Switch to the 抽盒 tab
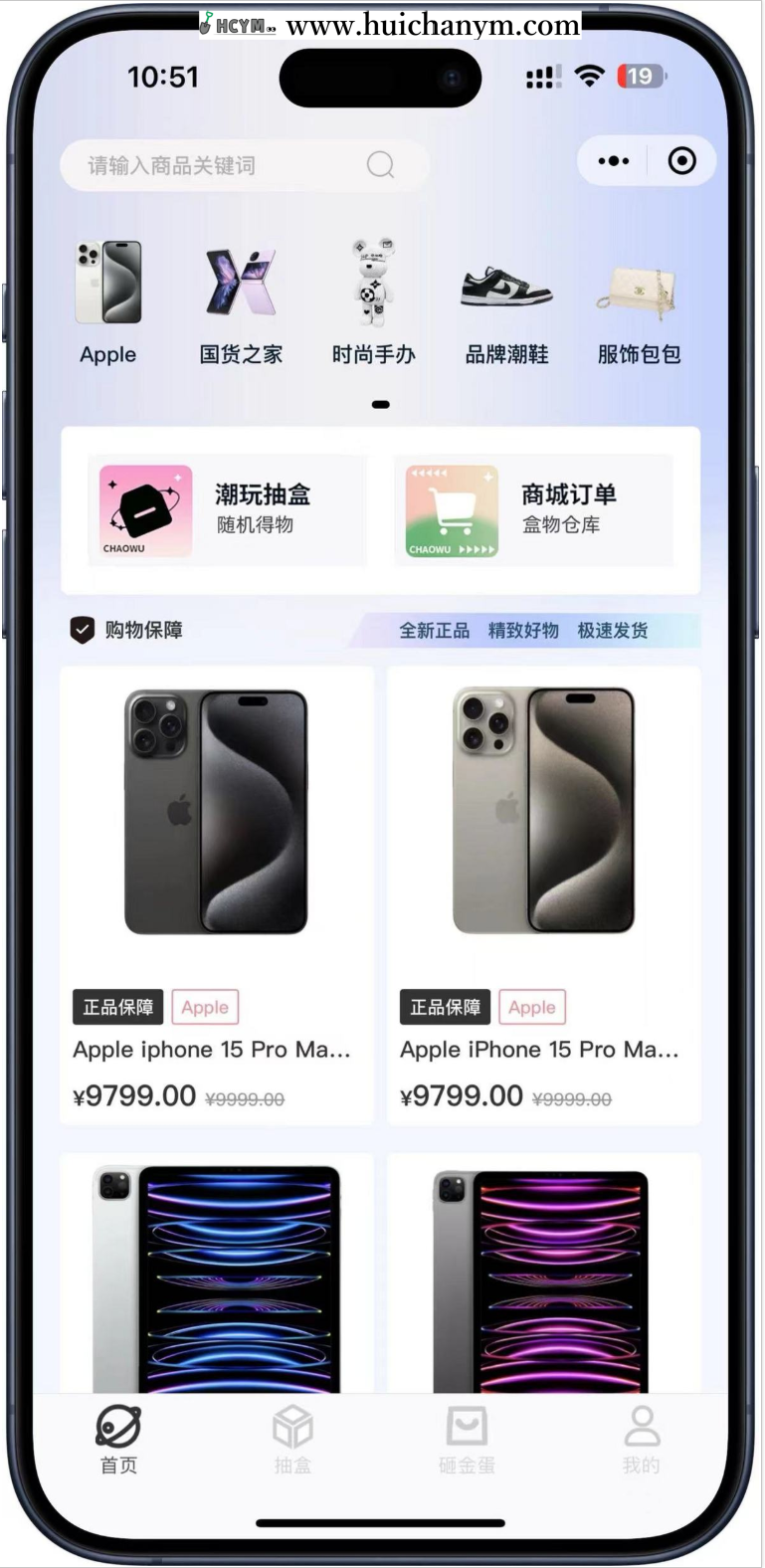This screenshot has height=1568, width=765. coord(292,1440)
